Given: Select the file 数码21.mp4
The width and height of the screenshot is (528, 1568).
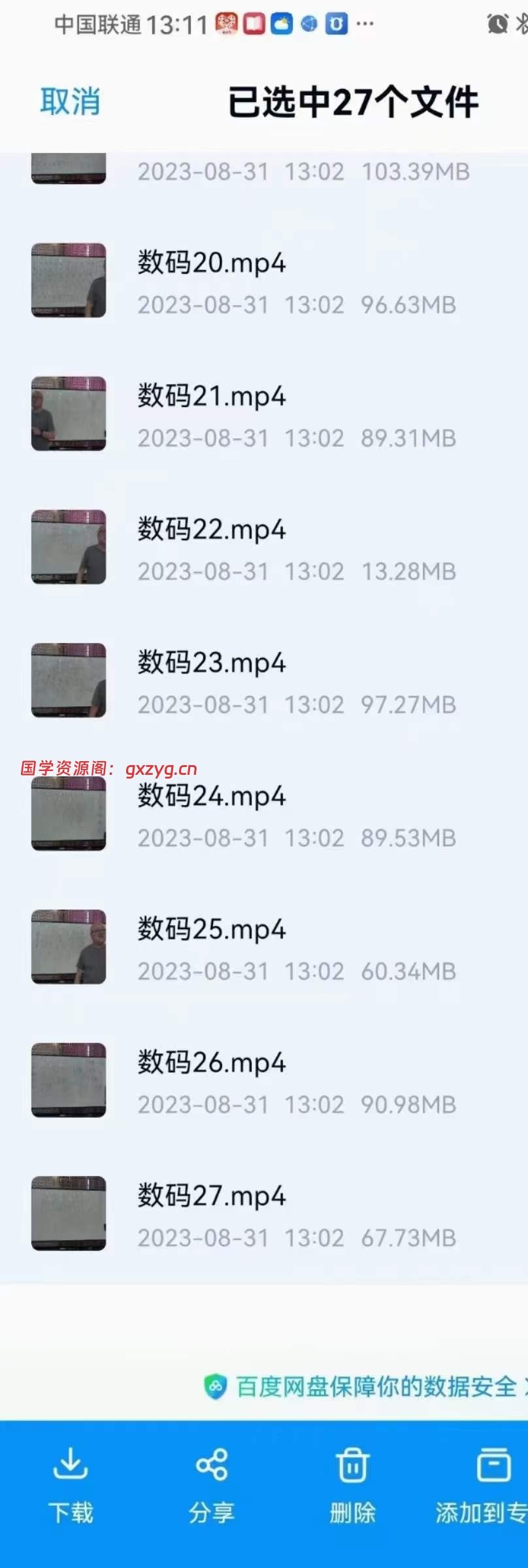Looking at the screenshot, I should 261,416.
